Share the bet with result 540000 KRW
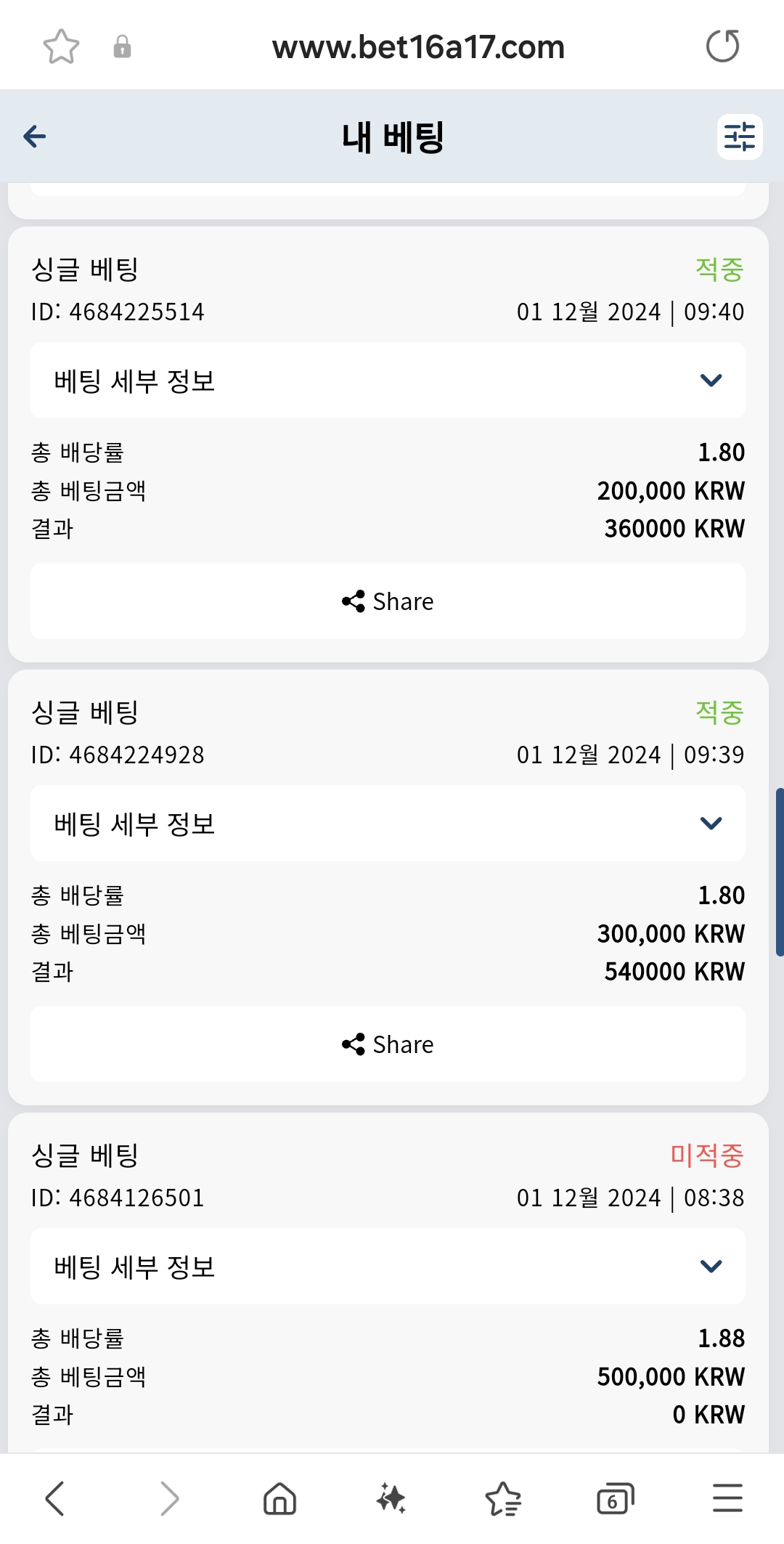This screenshot has width=784, height=1544. pyautogui.click(x=388, y=1044)
